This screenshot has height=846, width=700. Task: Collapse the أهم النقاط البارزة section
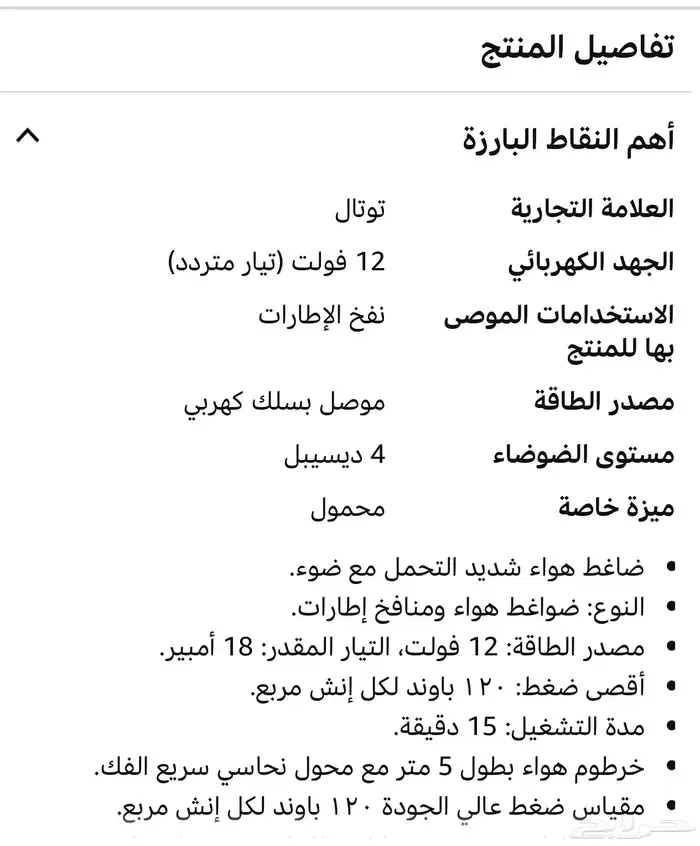[29, 135]
